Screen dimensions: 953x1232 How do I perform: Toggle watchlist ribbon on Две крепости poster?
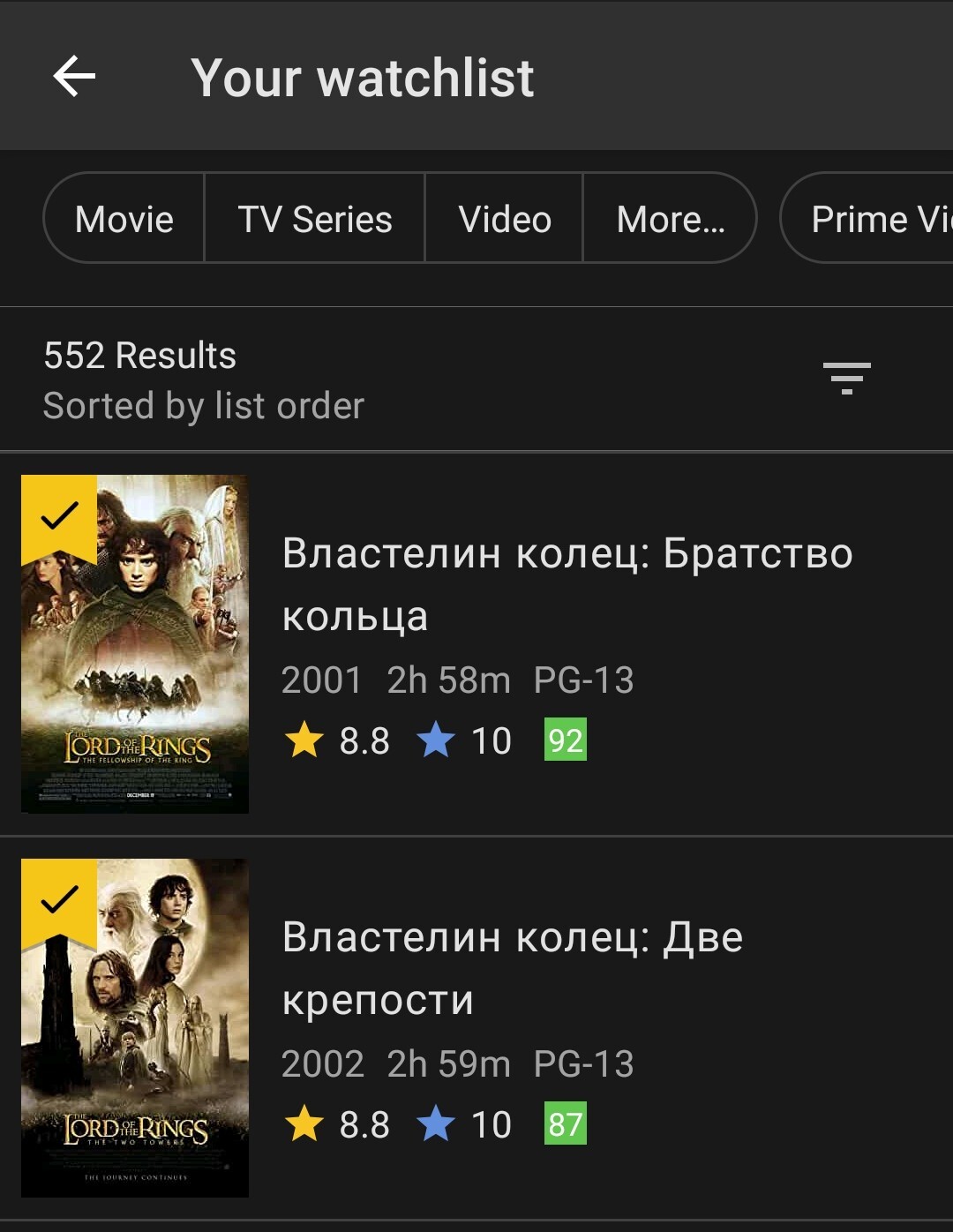click(59, 900)
